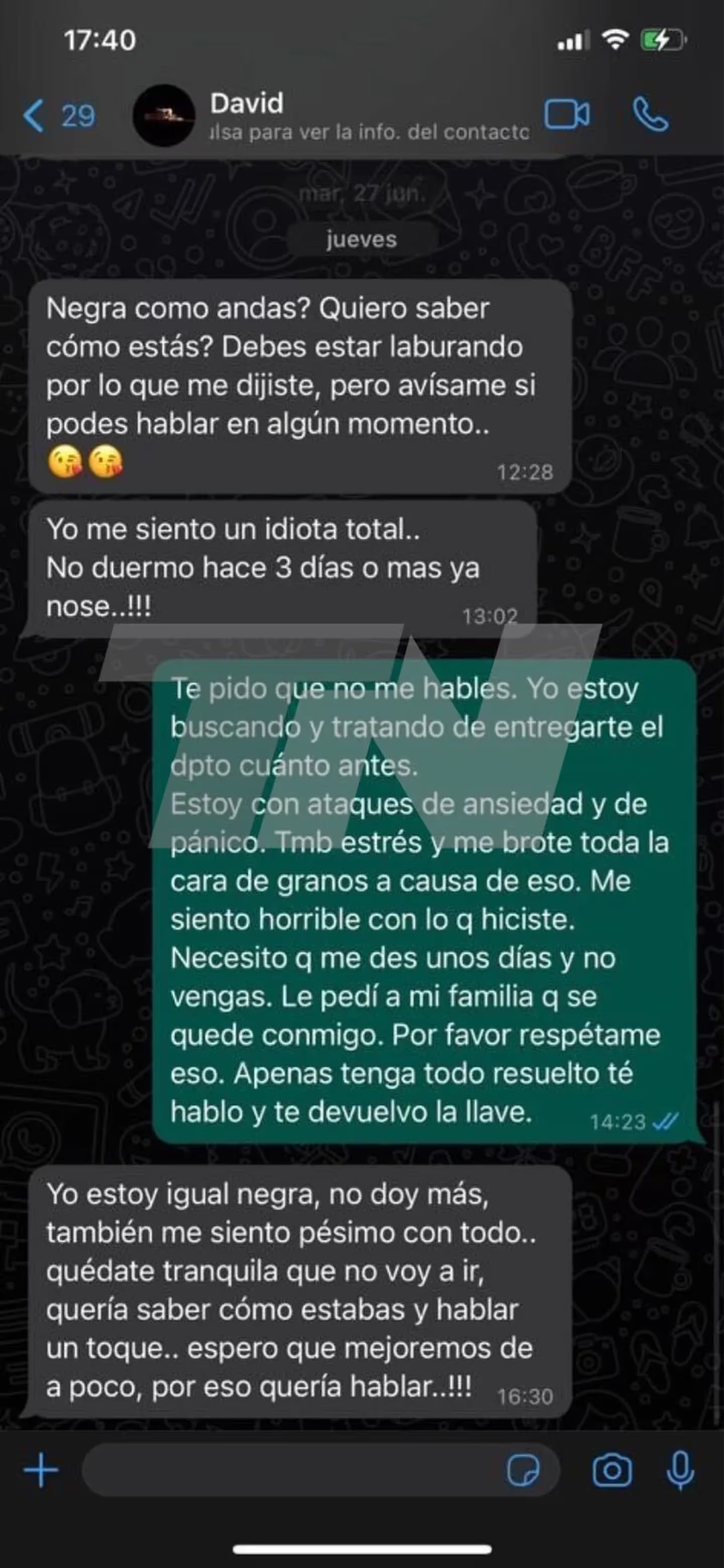Image resolution: width=724 pixels, height=1568 pixels.
Task: Tap the microphone to record a voice message
Action: pyautogui.click(x=680, y=1471)
